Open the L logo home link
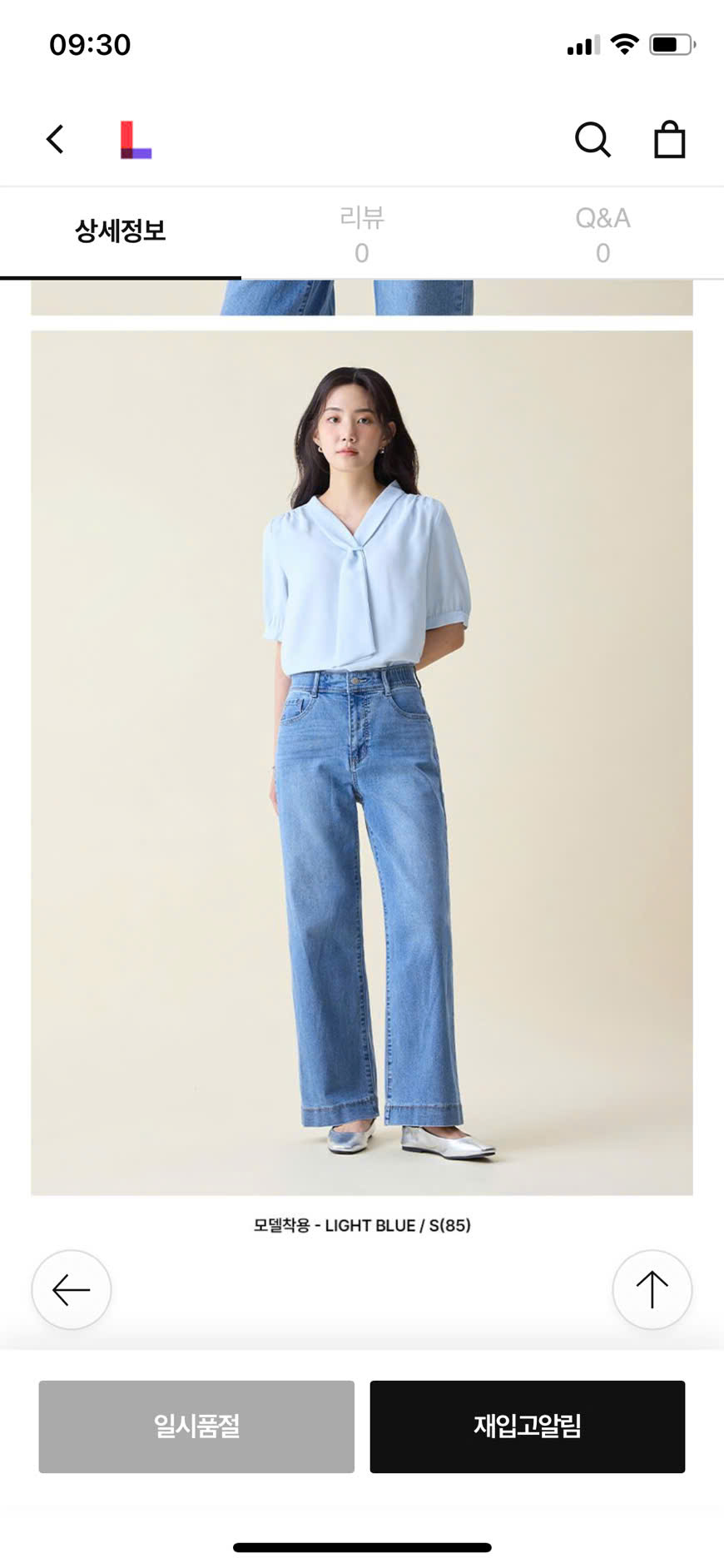This screenshot has height=1568, width=724. (x=136, y=139)
